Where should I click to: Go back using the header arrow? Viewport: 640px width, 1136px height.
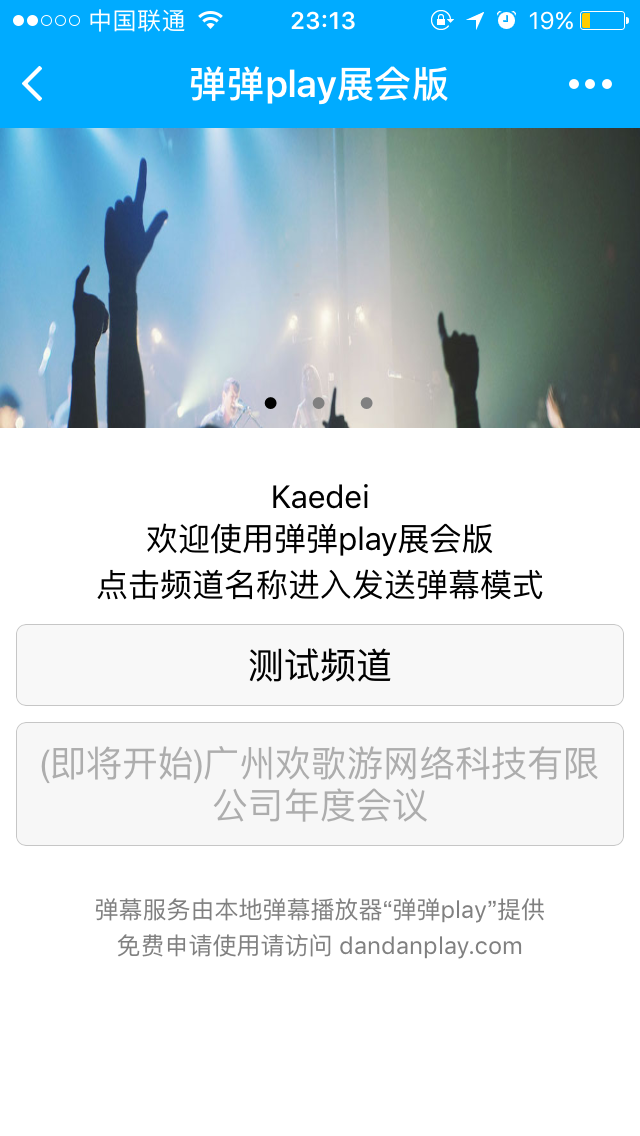click(x=33, y=84)
